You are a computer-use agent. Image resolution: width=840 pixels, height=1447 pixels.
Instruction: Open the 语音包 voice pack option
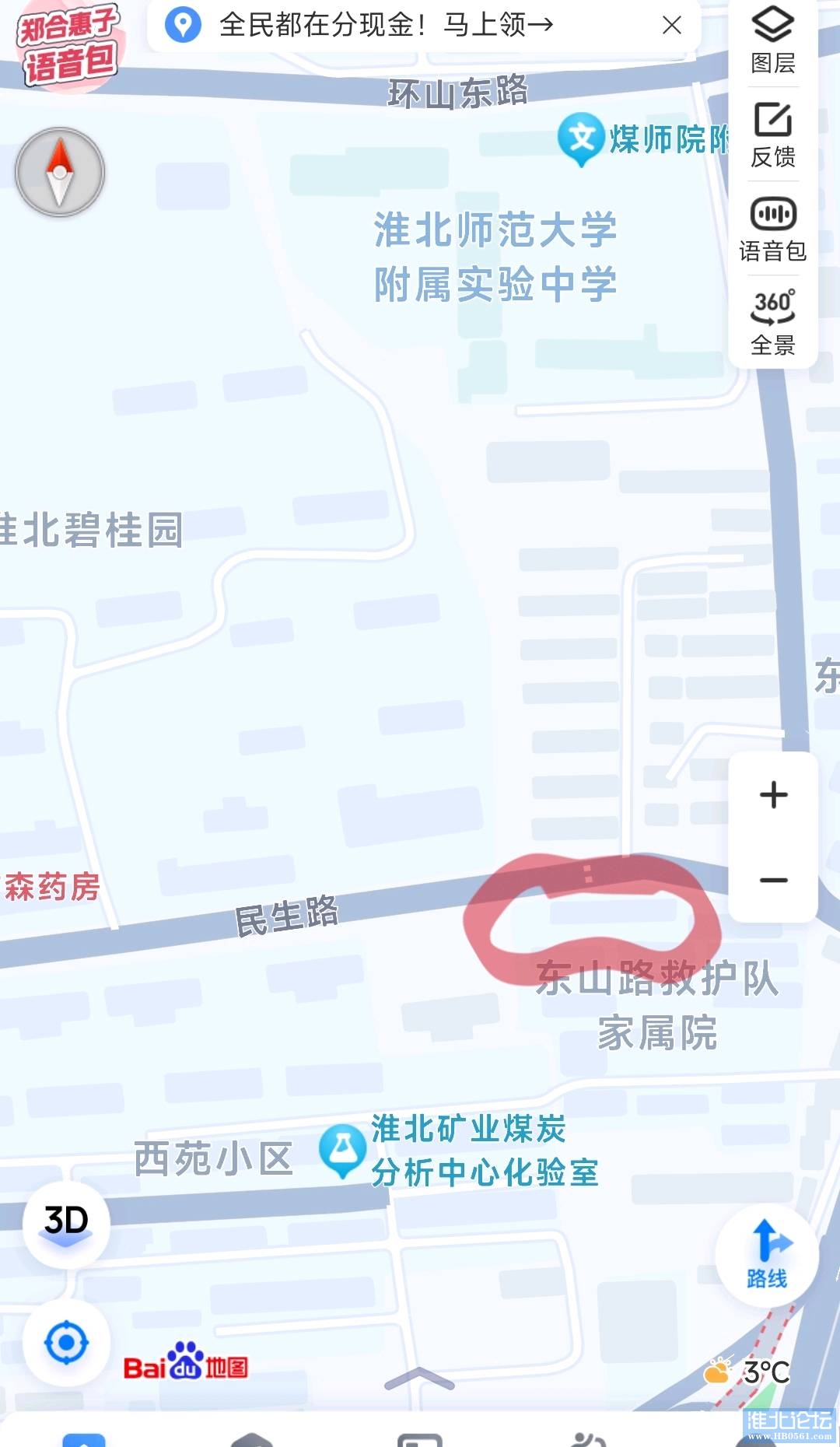[772, 229]
